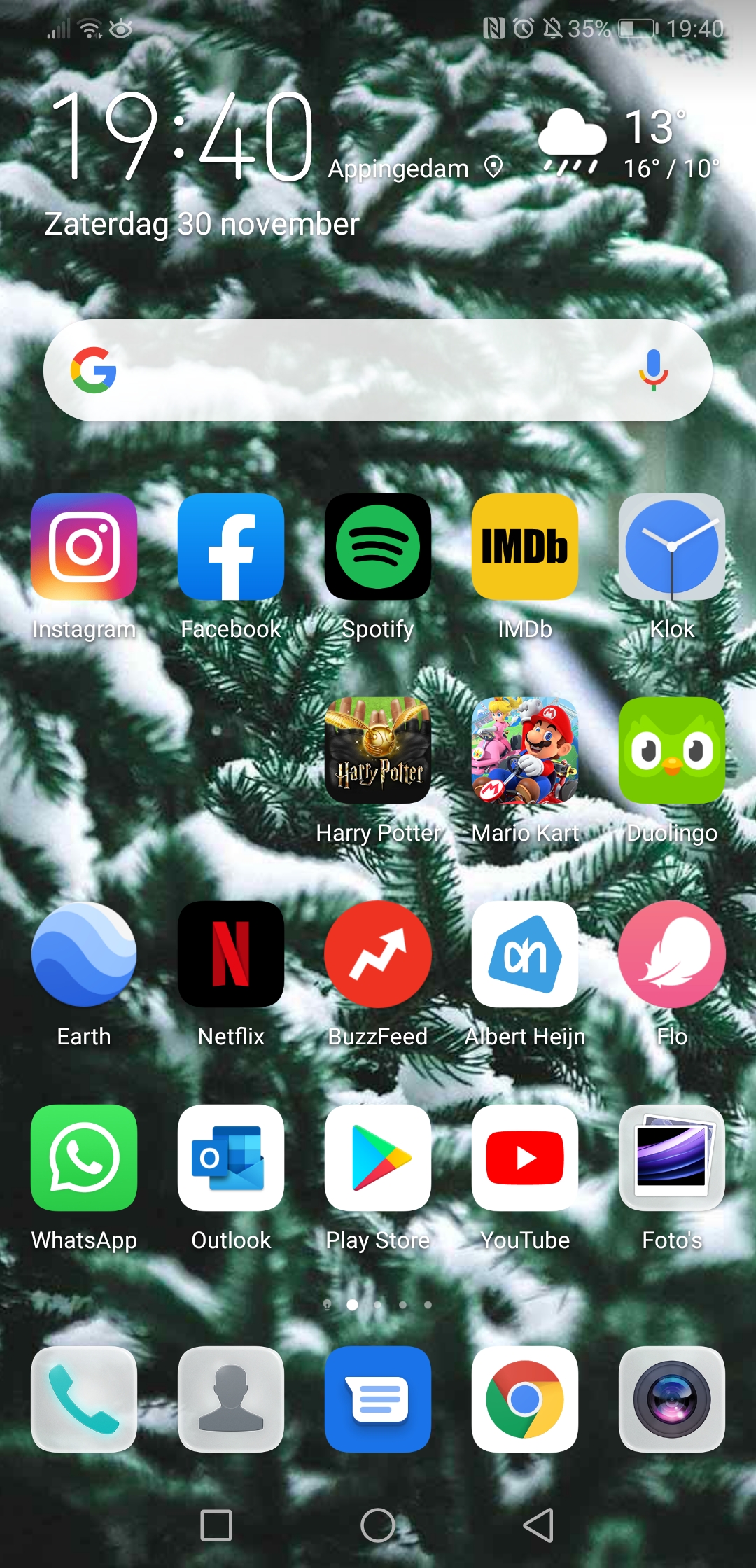Tap the recent apps square button
This screenshot has height=1568, width=756.
pos(216,1525)
